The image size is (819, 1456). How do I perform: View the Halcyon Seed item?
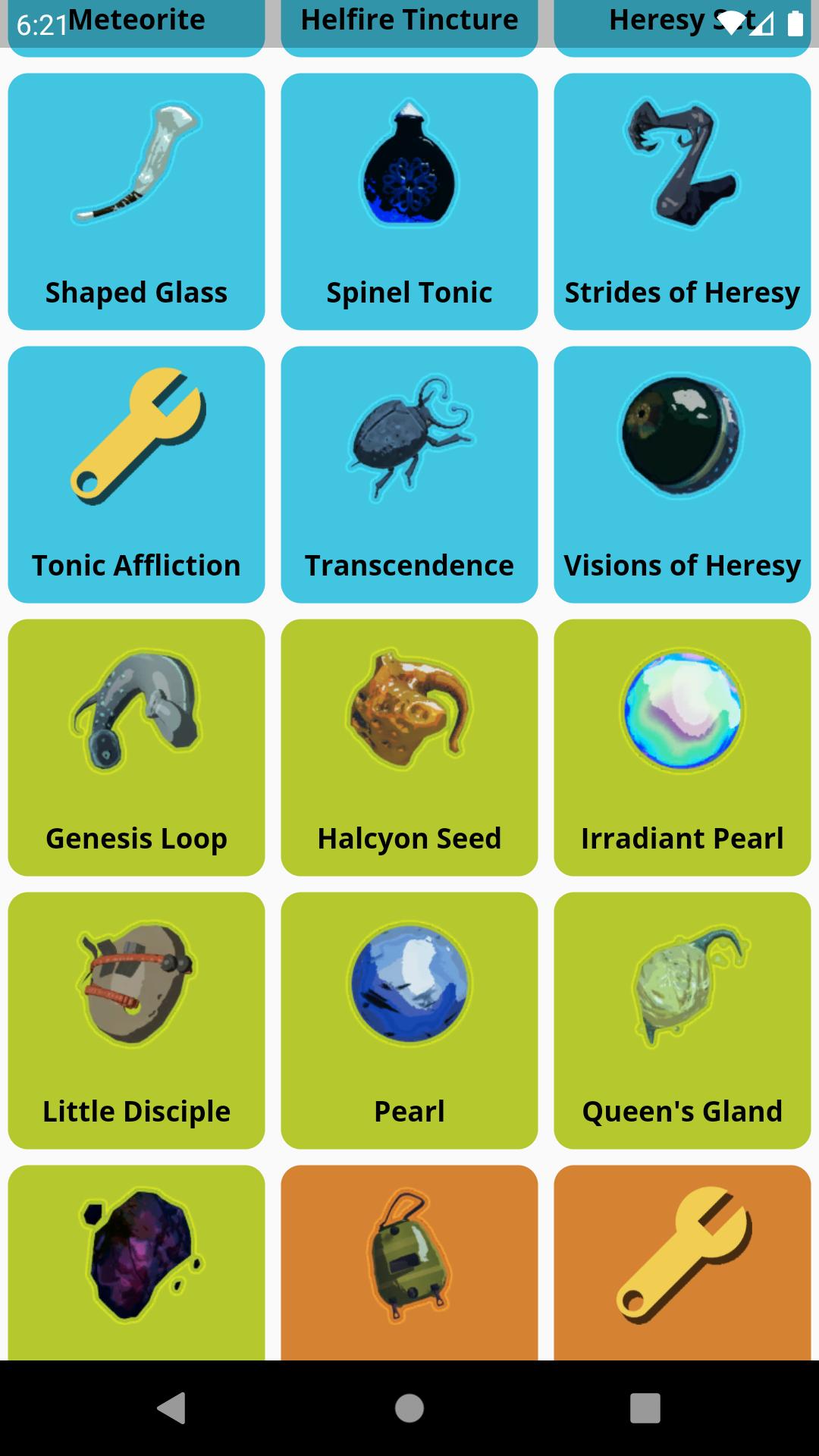(x=409, y=747)
